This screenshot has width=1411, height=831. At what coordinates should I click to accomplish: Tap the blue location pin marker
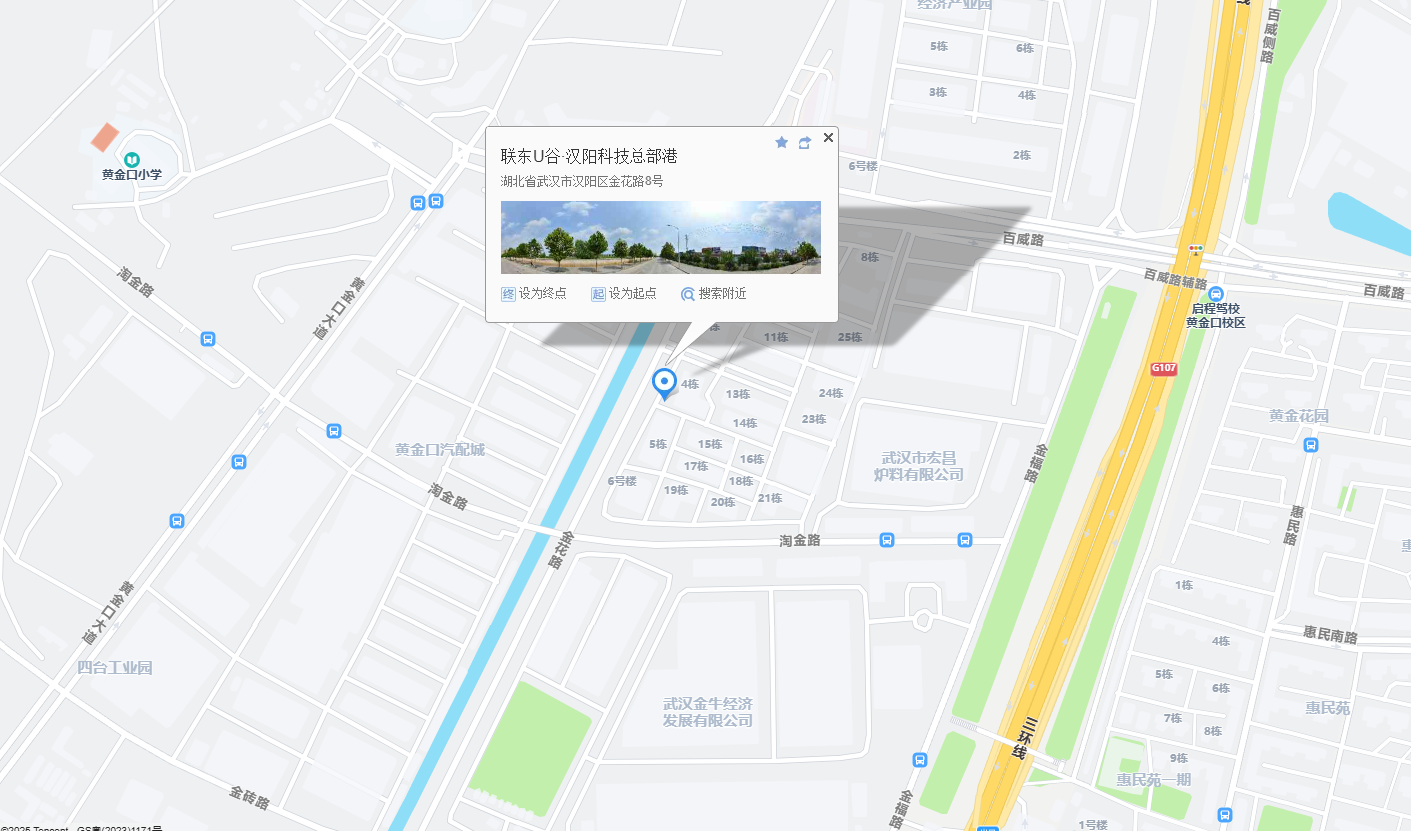coord(664,383)
